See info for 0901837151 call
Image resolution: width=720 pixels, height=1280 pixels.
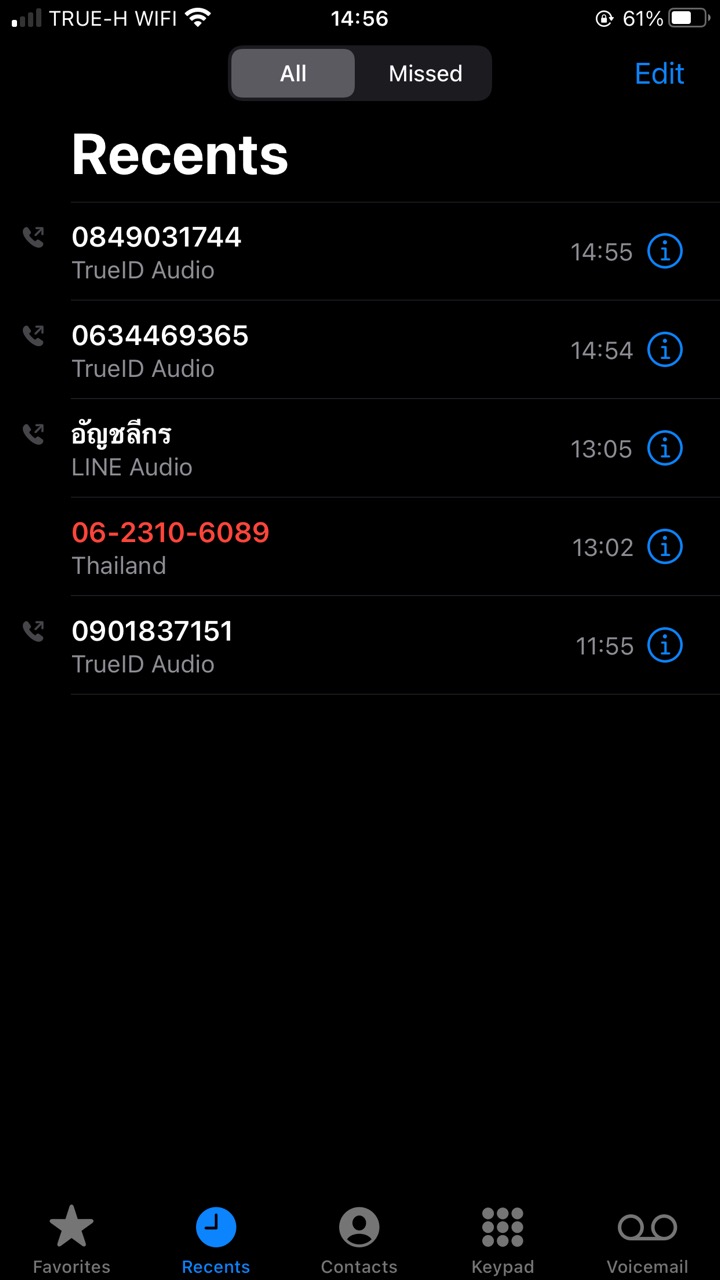(665, 646)
